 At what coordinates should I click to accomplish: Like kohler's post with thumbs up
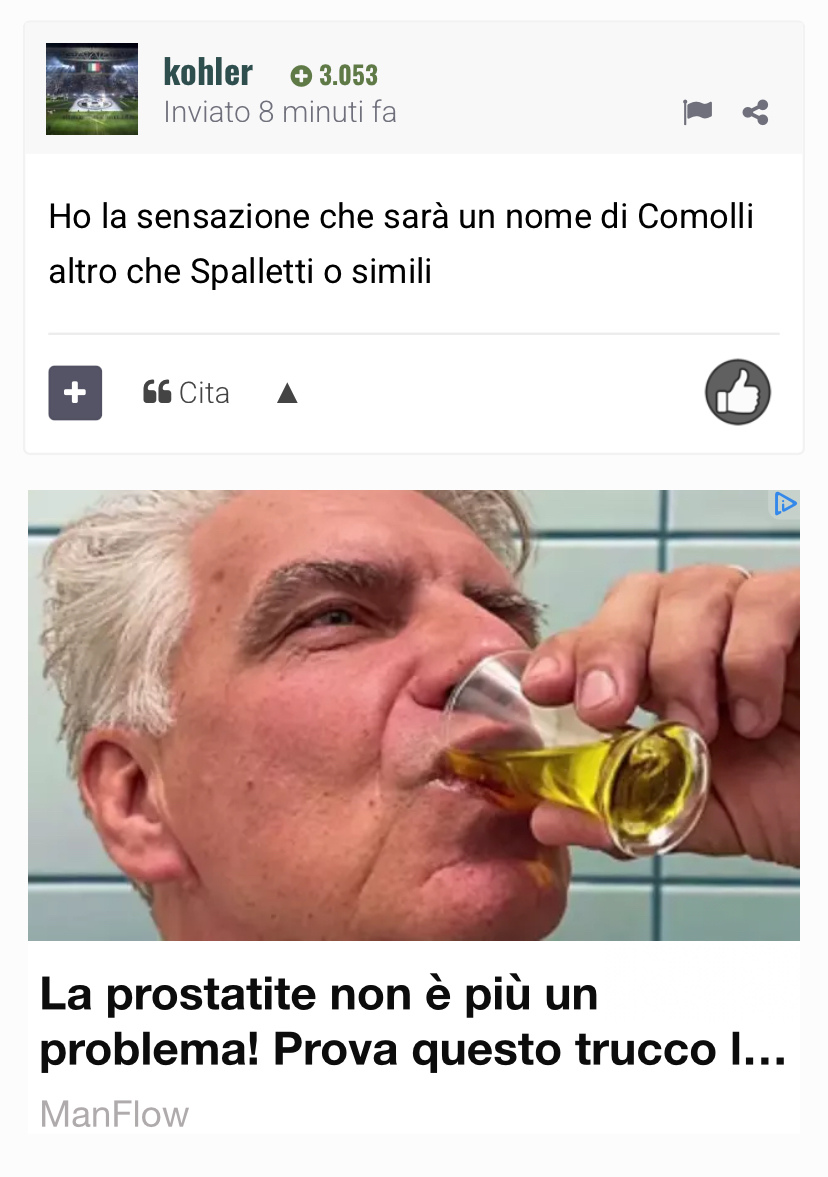(737, 392)
